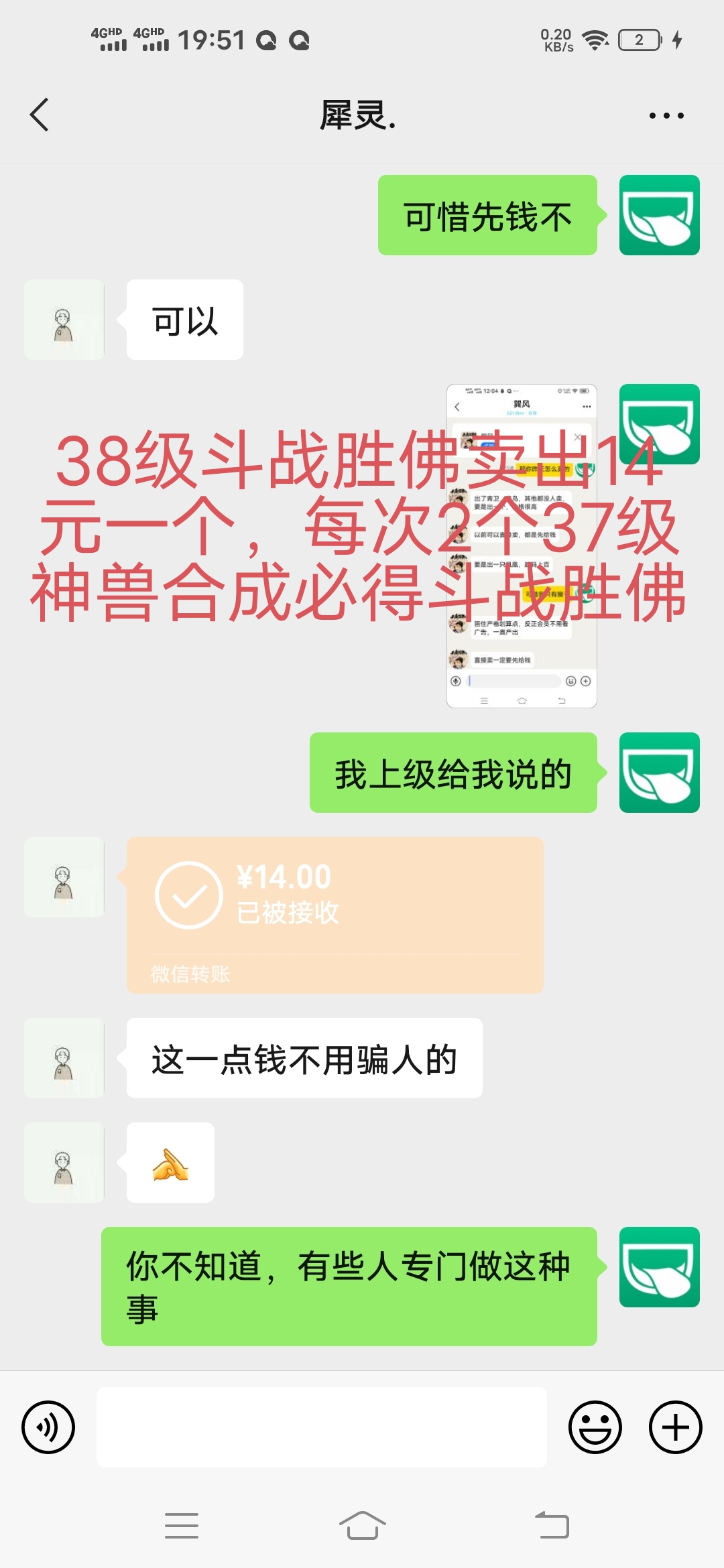The height and width of the screenshot is (1568, 724).
Task: Open the shared screenshot image in chat
Action: pos(522,545)
